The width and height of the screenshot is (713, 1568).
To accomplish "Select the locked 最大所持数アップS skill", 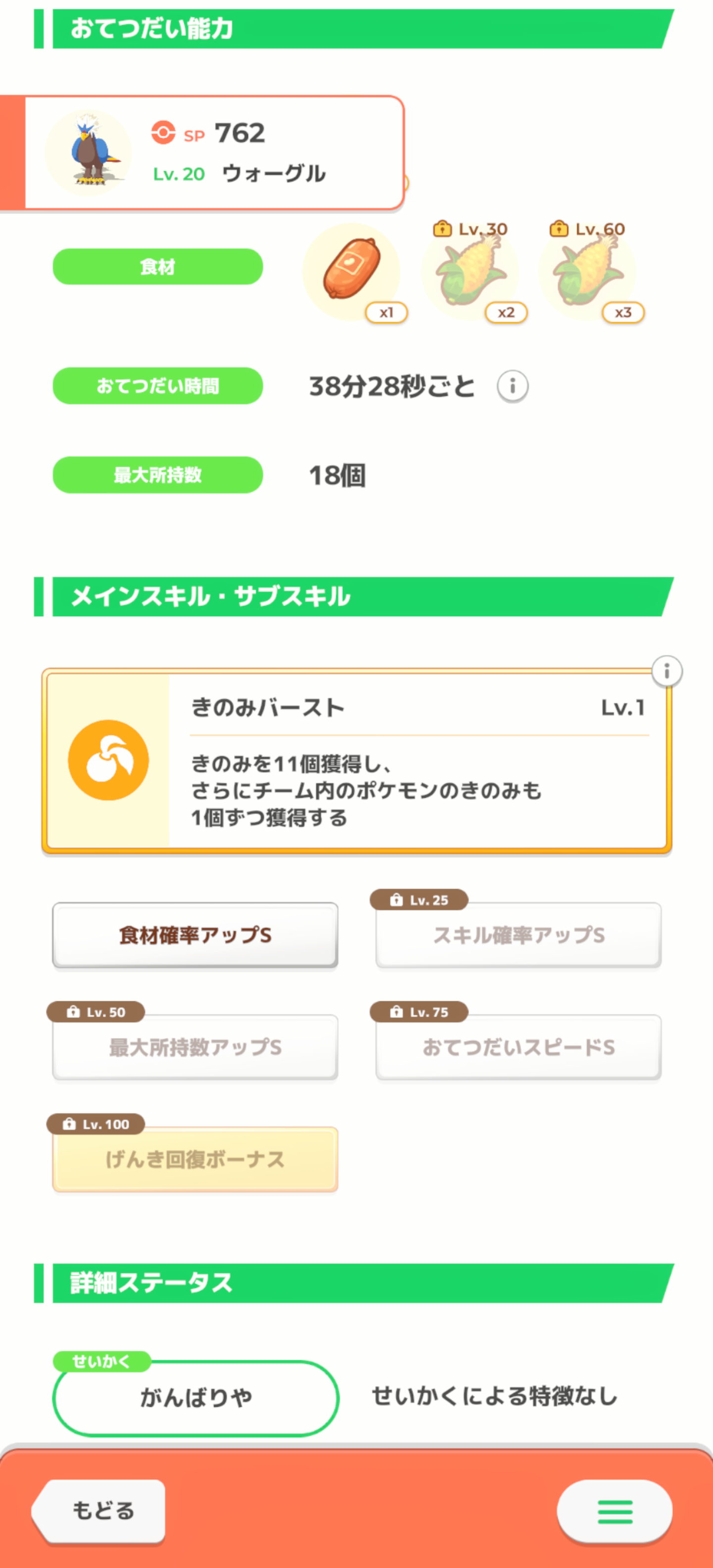I will coord(195,1048).
